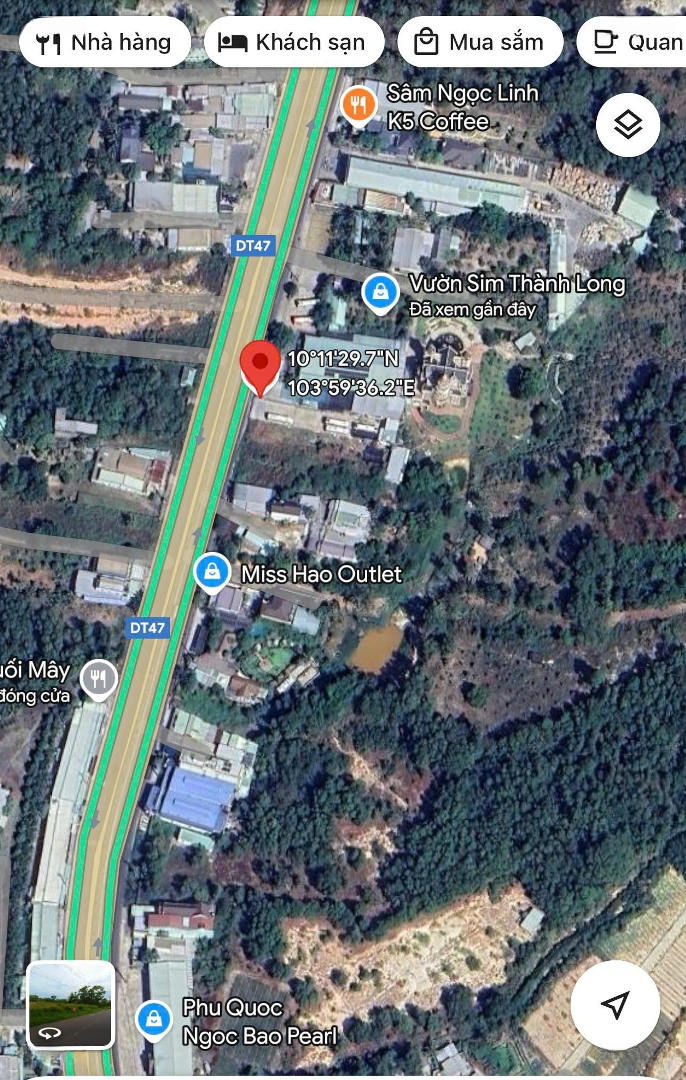Select the Nhà hàng filter chip
This screenshot has width=686, height=1080.
103,42
